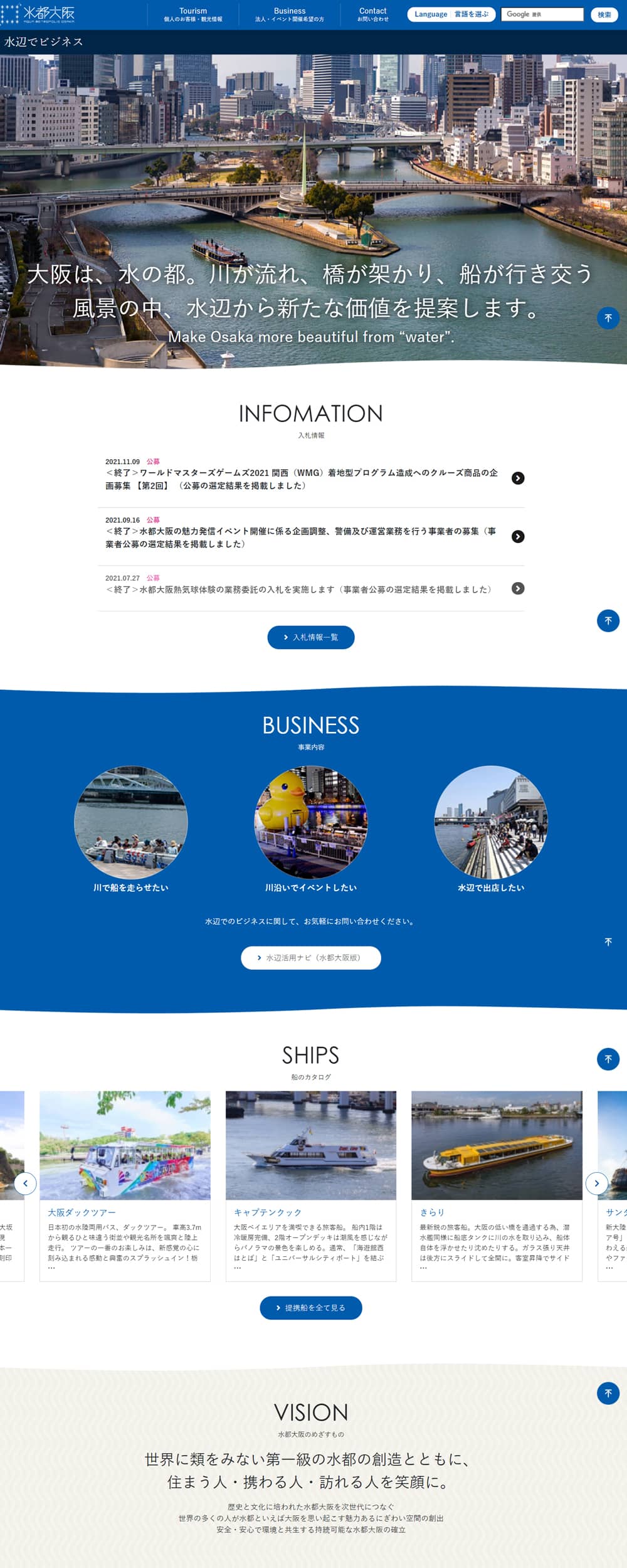View all ships via 提携船を全て見る

pos(310,1308)
